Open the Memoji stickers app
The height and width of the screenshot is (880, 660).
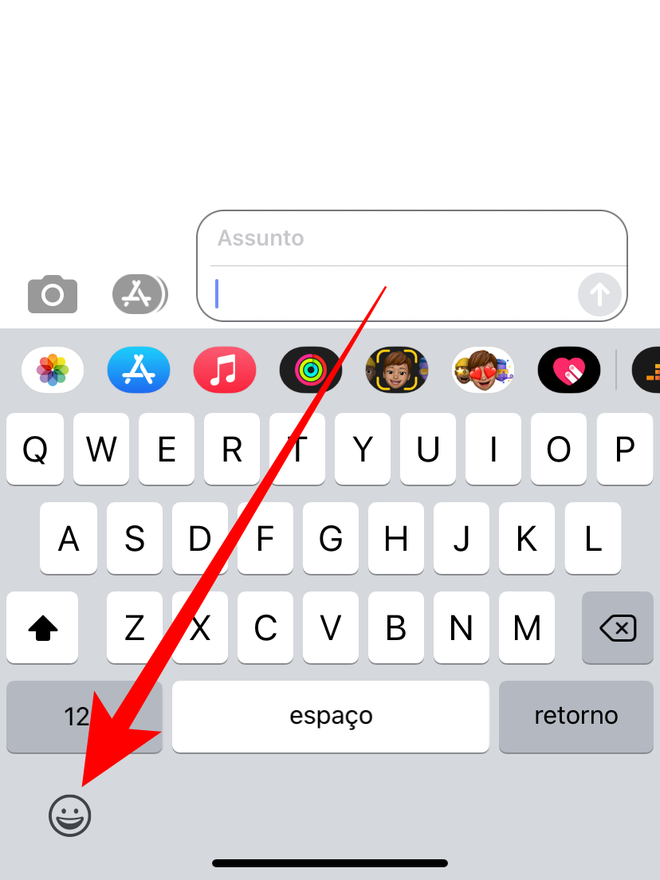[x=482, y=371]
